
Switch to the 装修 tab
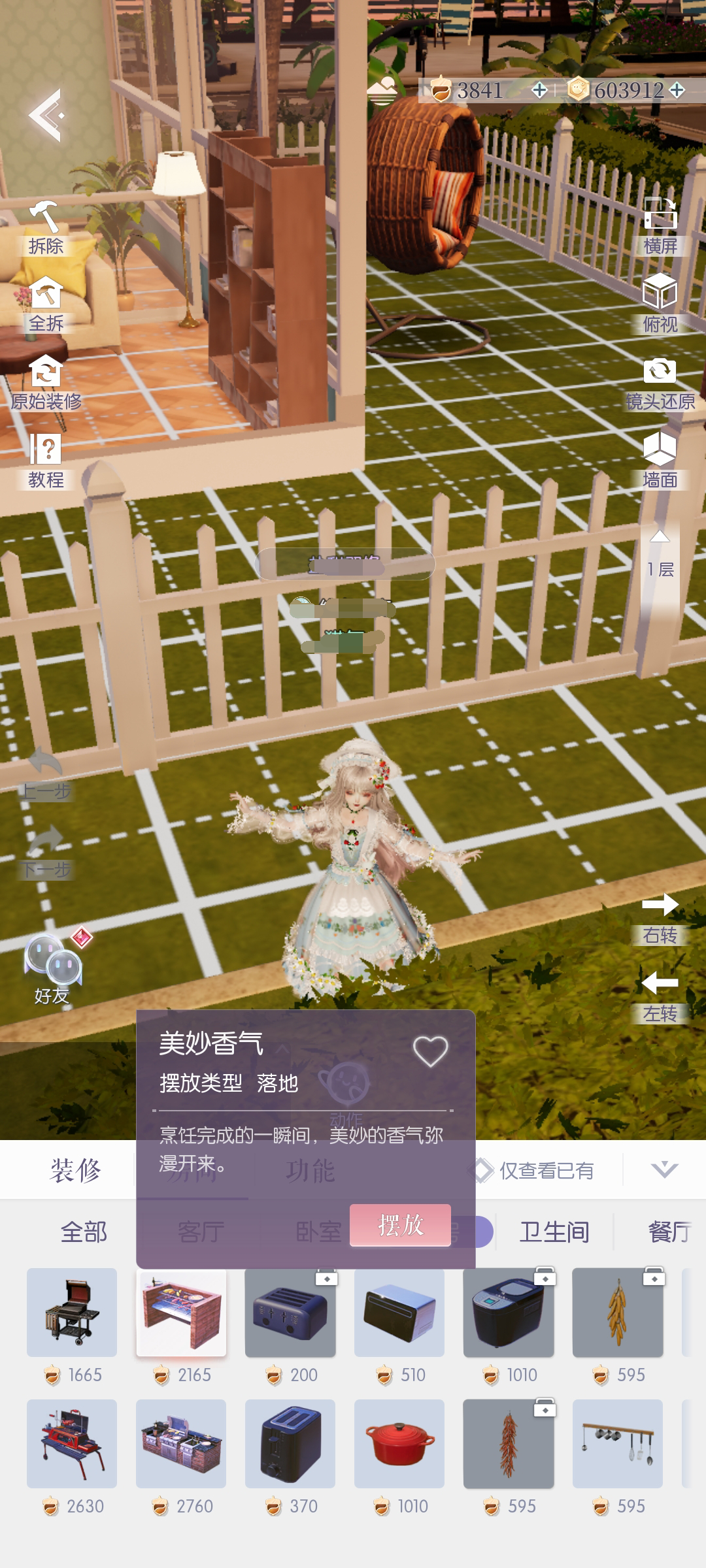pyautogui.click(x=76, y=1170)
